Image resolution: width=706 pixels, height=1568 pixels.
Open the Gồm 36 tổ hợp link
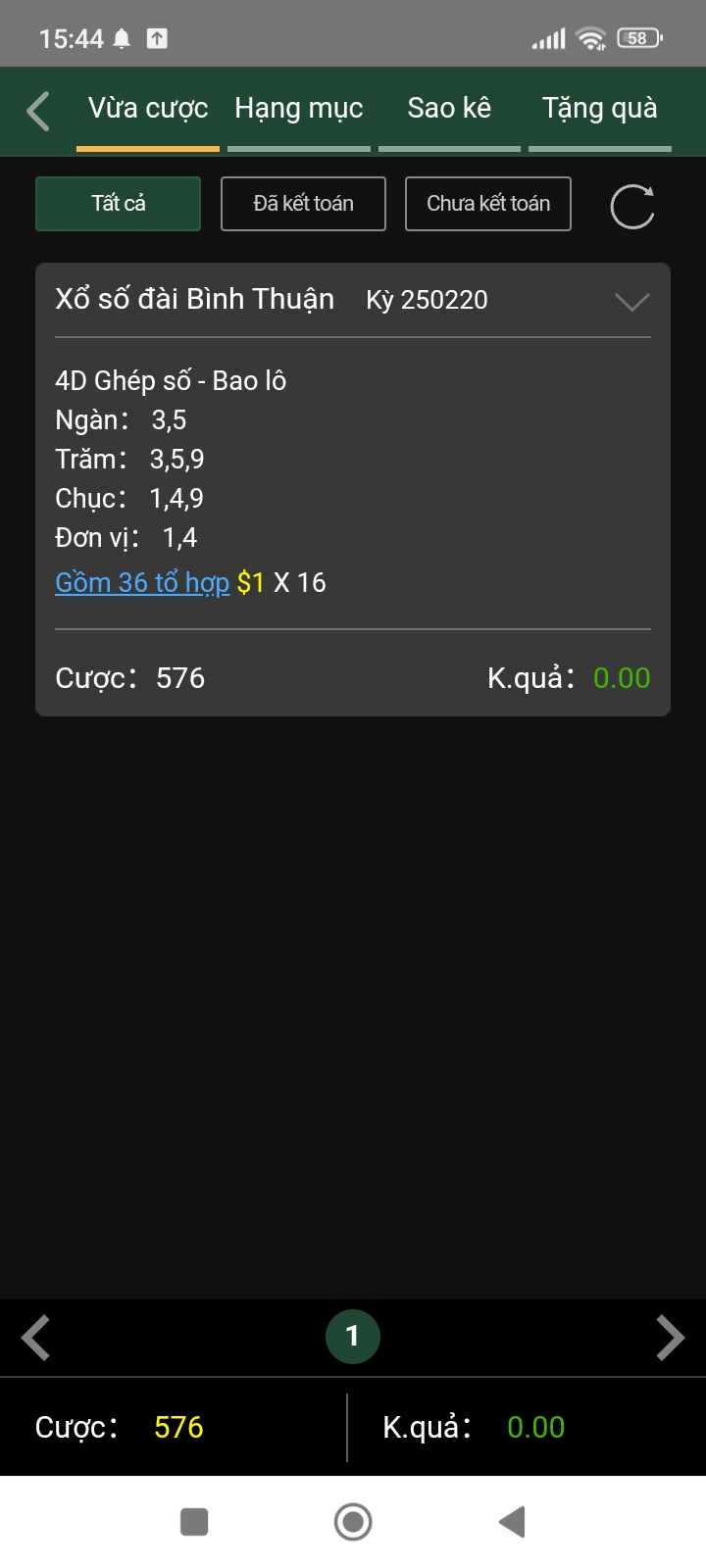pyautogui.click(x=142, y=582)
